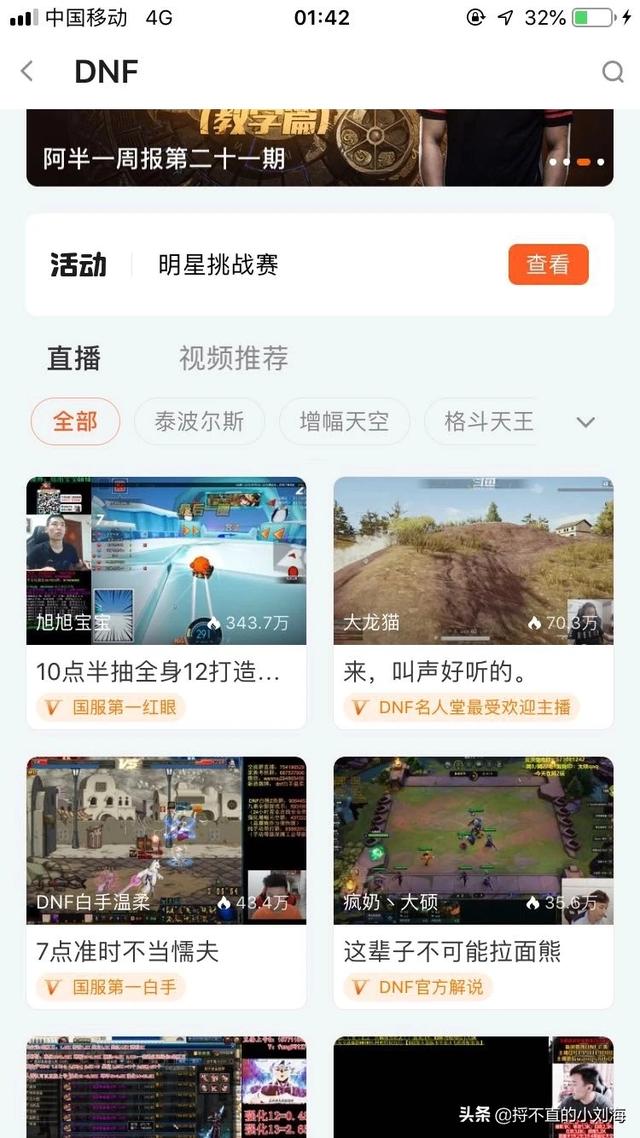Viewport: 640px width, 1138px height.
Task: Expand the category list chevron
Action: click(x=586, y=422)
